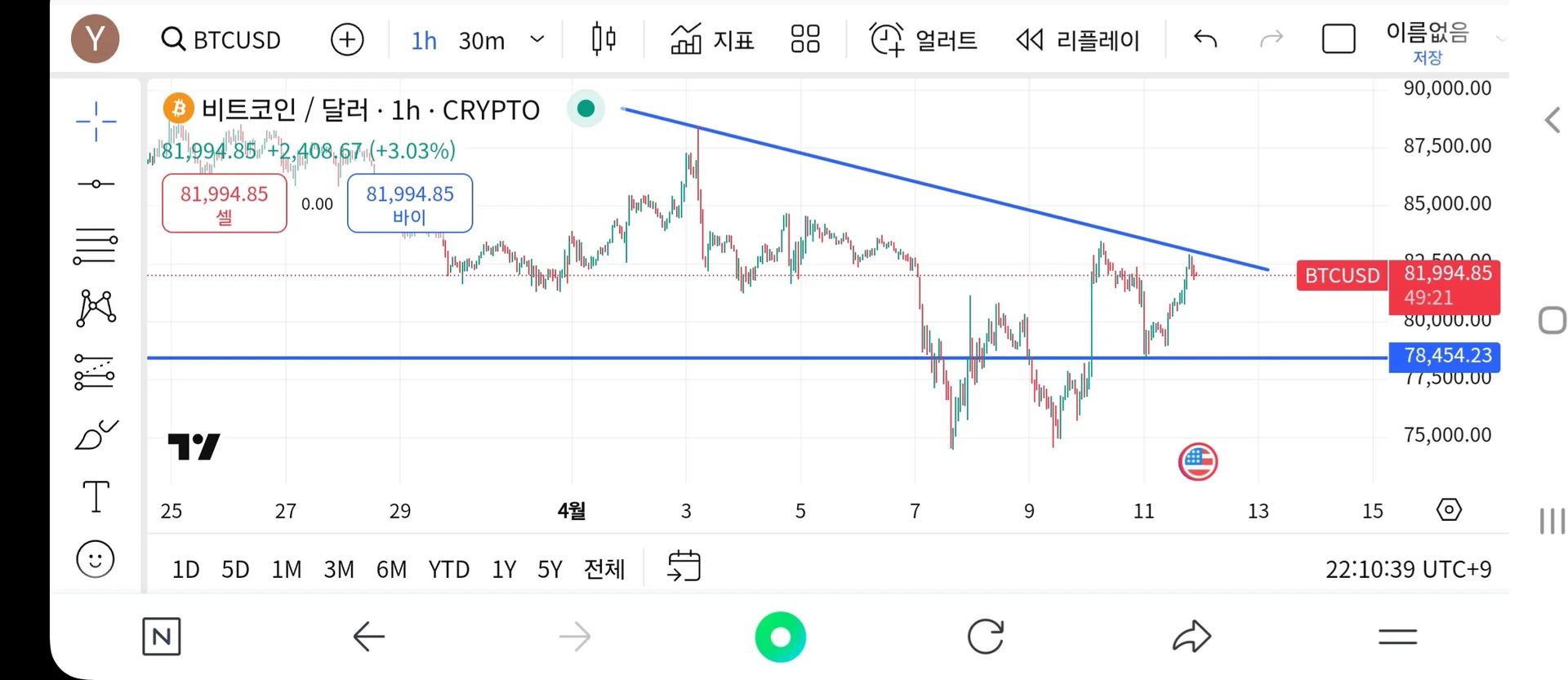
Task: Switch chart range to 1M
Action: click(x=286, y=569)
